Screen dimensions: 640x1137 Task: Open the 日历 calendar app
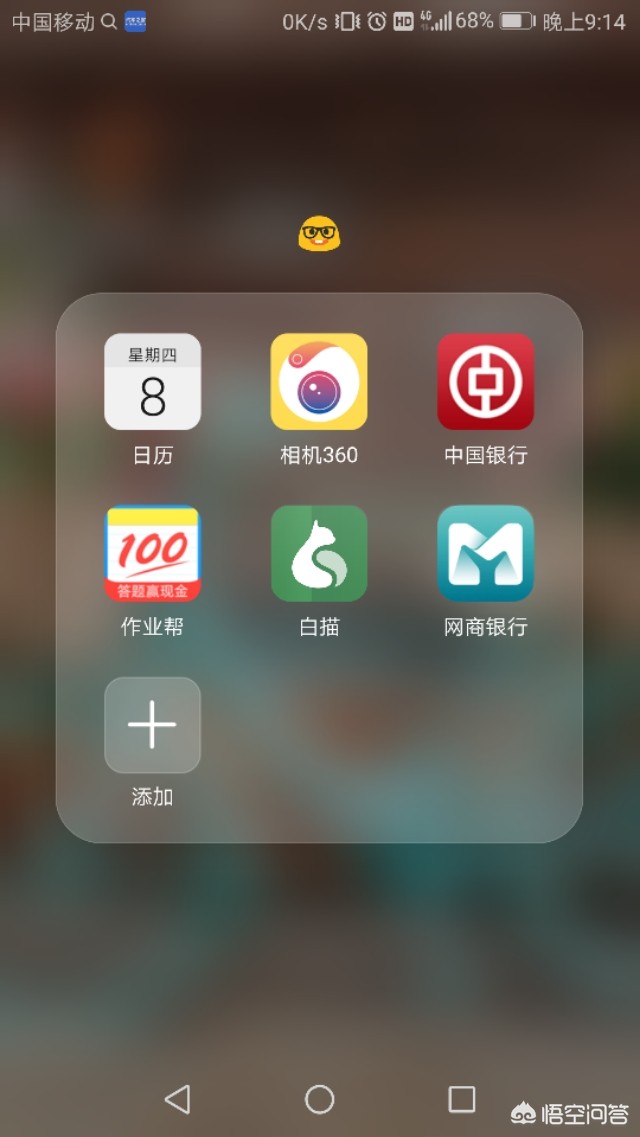point(152,382)
